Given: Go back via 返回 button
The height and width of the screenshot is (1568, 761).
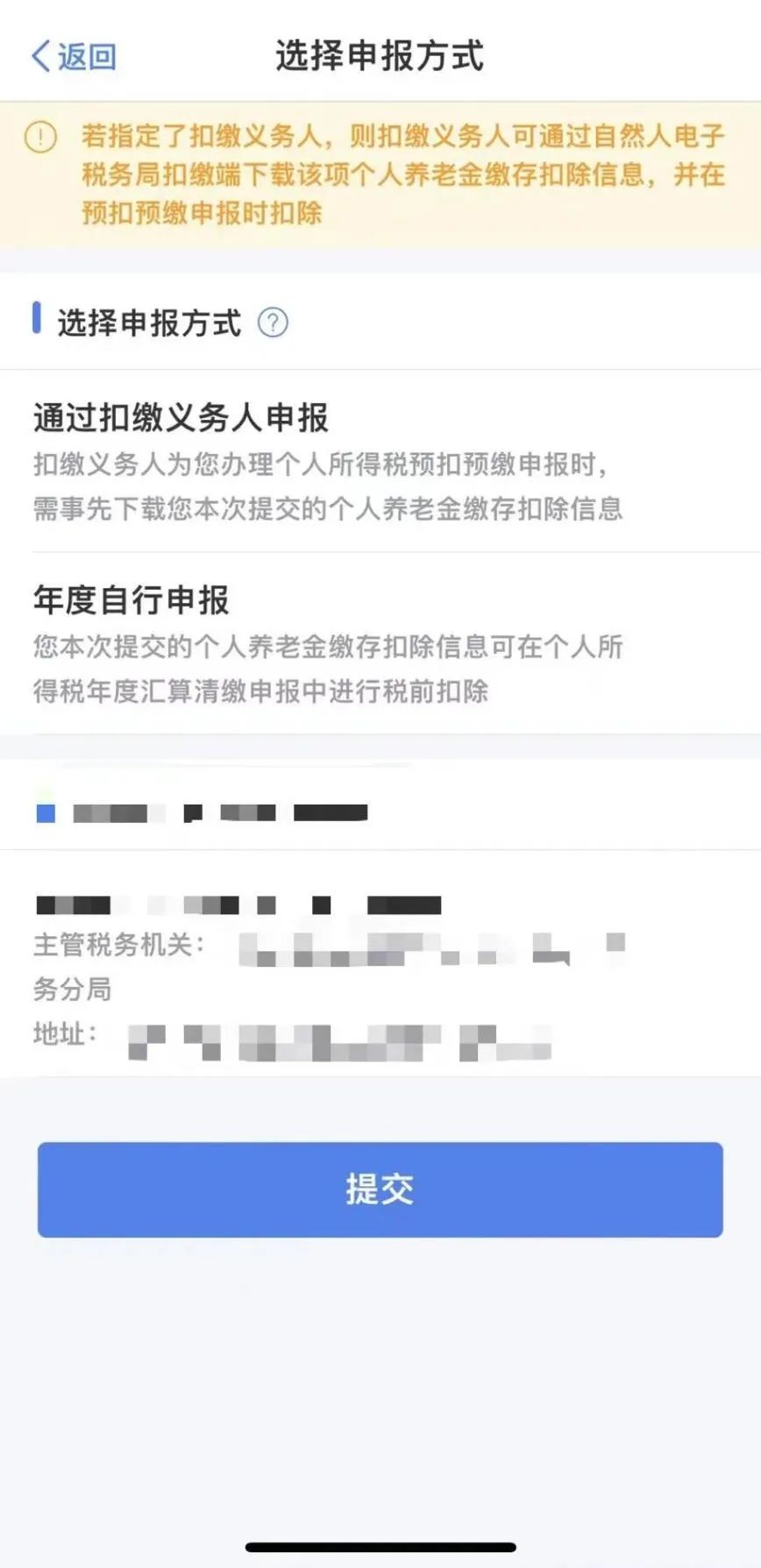Looking at the screenshot, I should 74,56.
